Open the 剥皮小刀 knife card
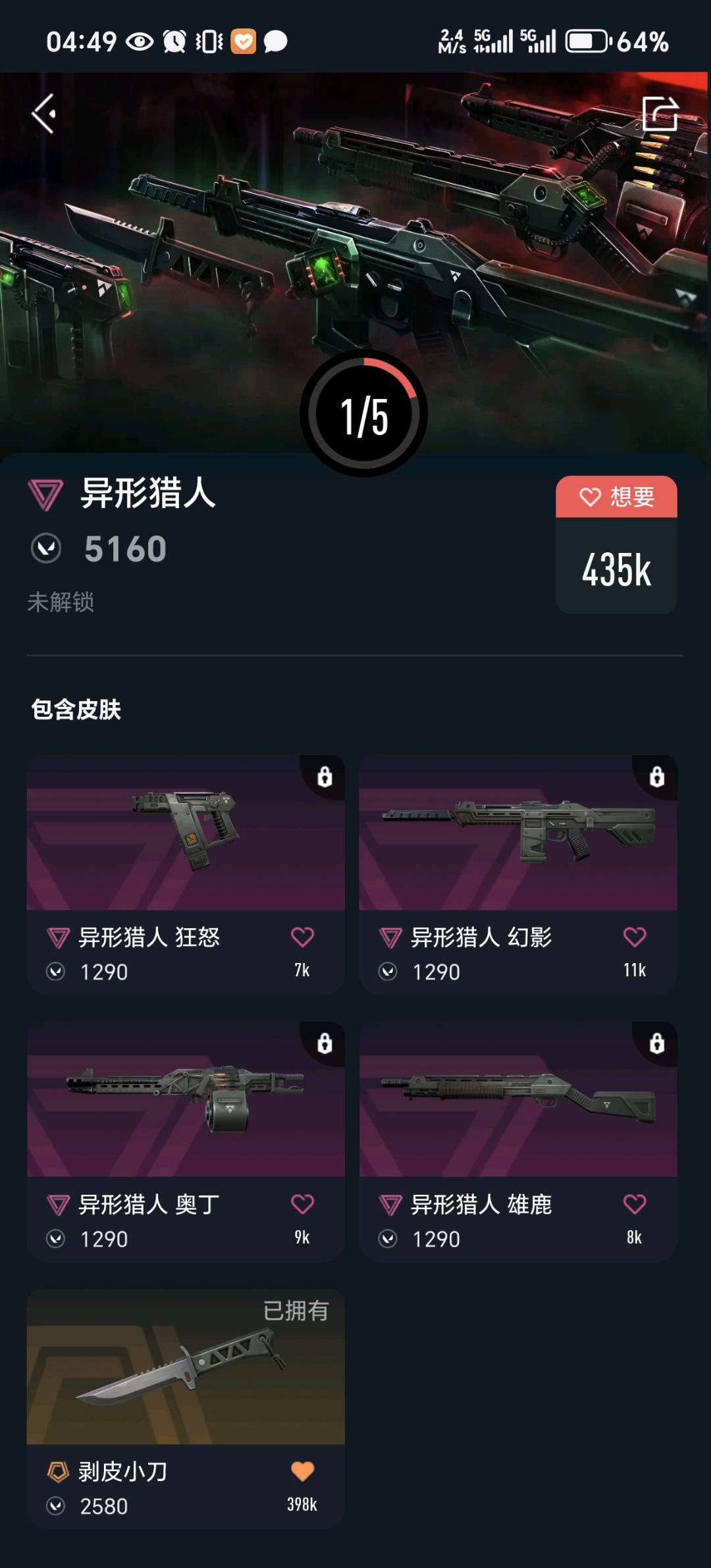This screenshot has height=1568, width=711. click(186, 1409)
